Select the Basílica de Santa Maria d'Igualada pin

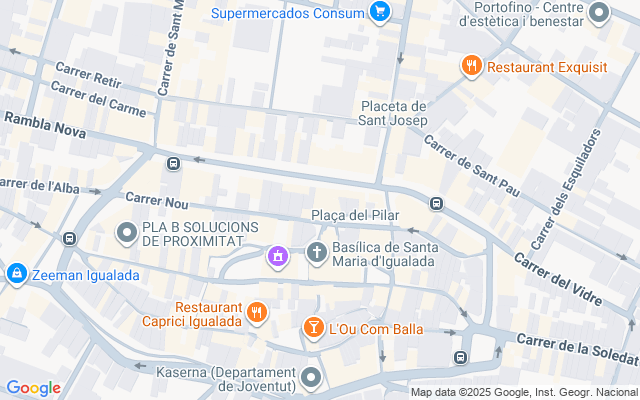(316, 252)
